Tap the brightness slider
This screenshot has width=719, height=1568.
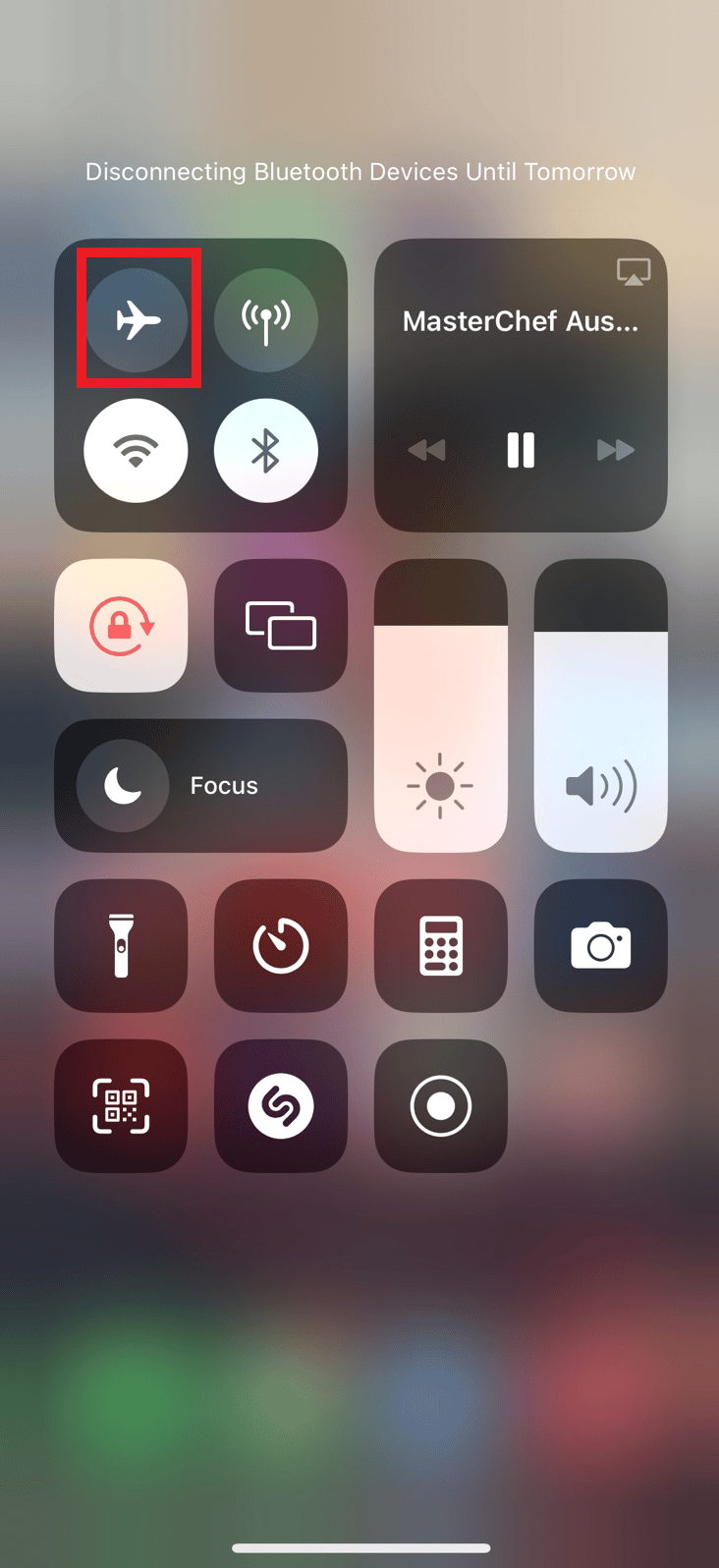click(x=441, y=704)
